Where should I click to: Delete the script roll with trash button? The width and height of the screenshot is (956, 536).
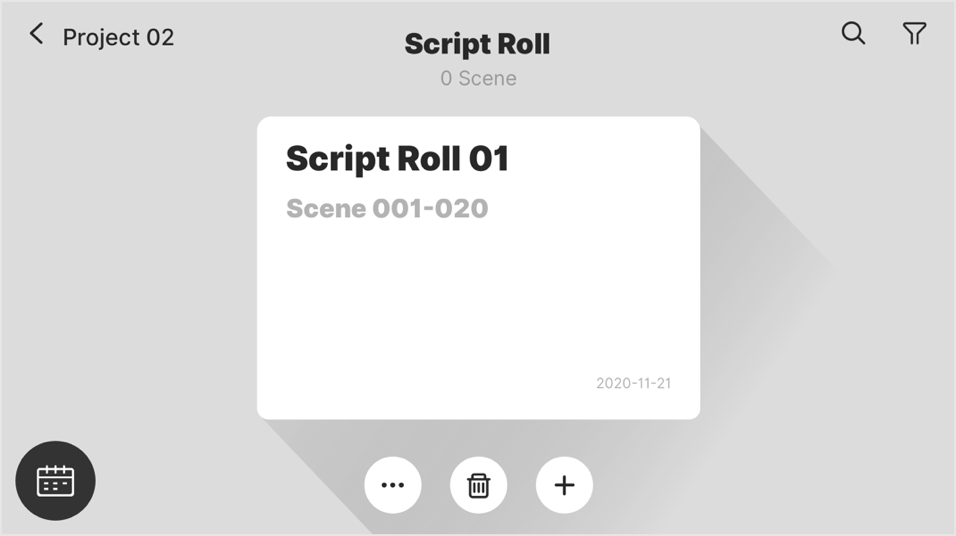pos(479,485)
